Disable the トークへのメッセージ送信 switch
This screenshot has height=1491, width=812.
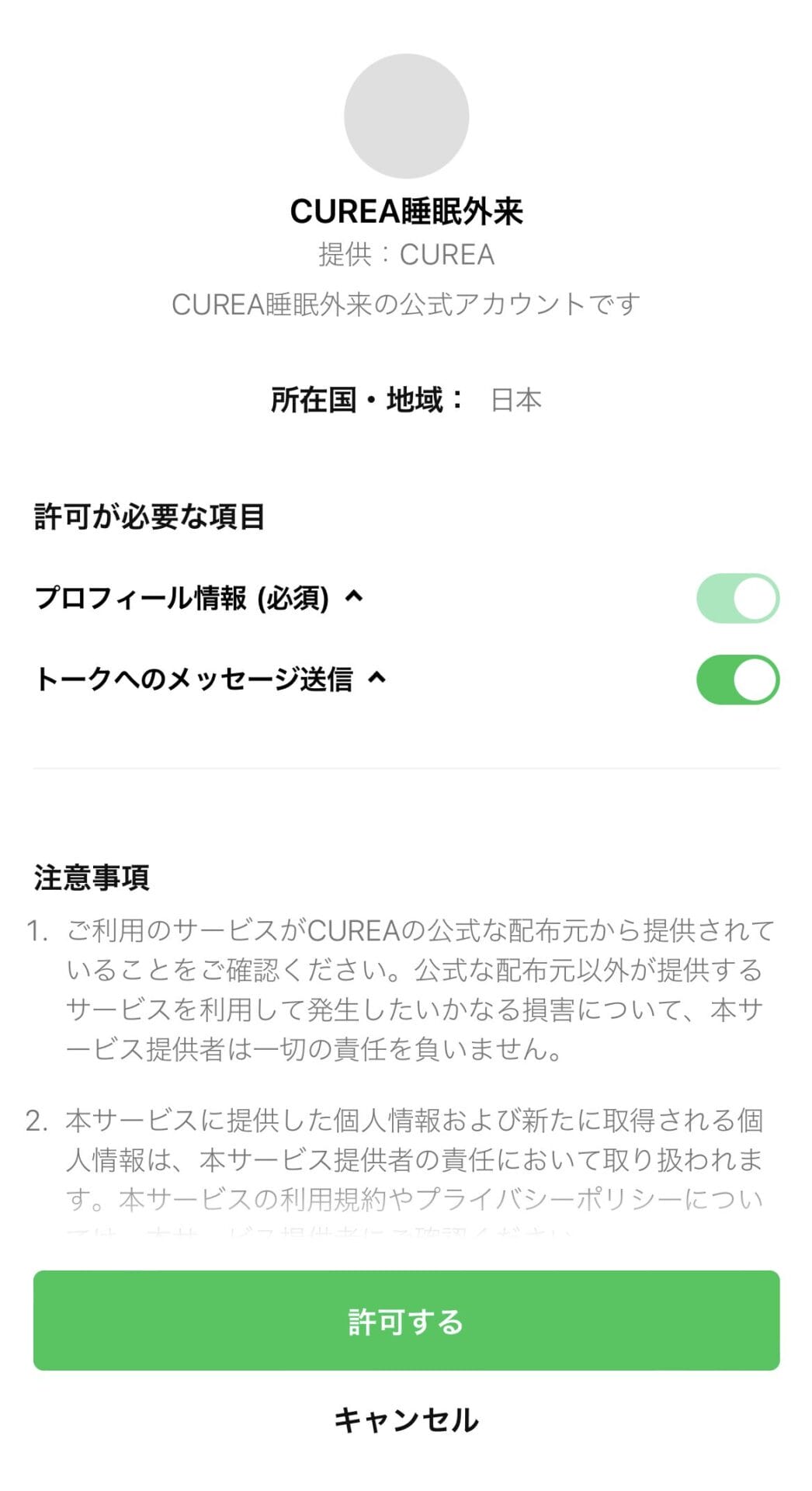[737, 679]
